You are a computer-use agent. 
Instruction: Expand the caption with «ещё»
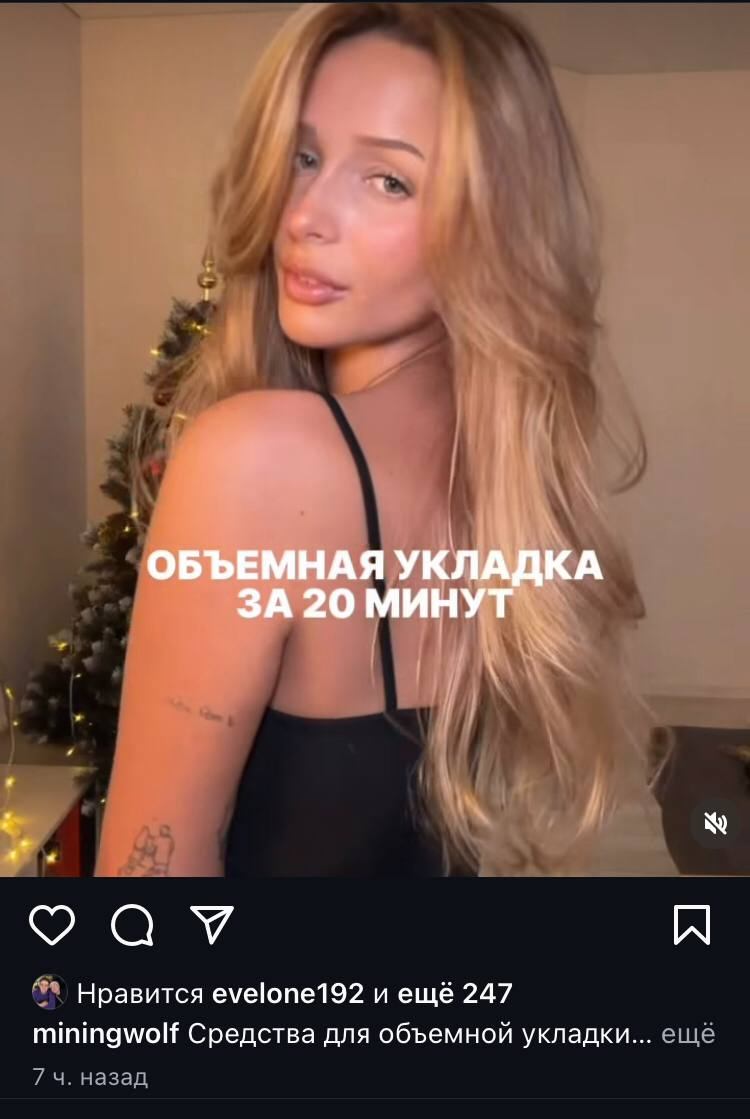tap(689, 1035)
